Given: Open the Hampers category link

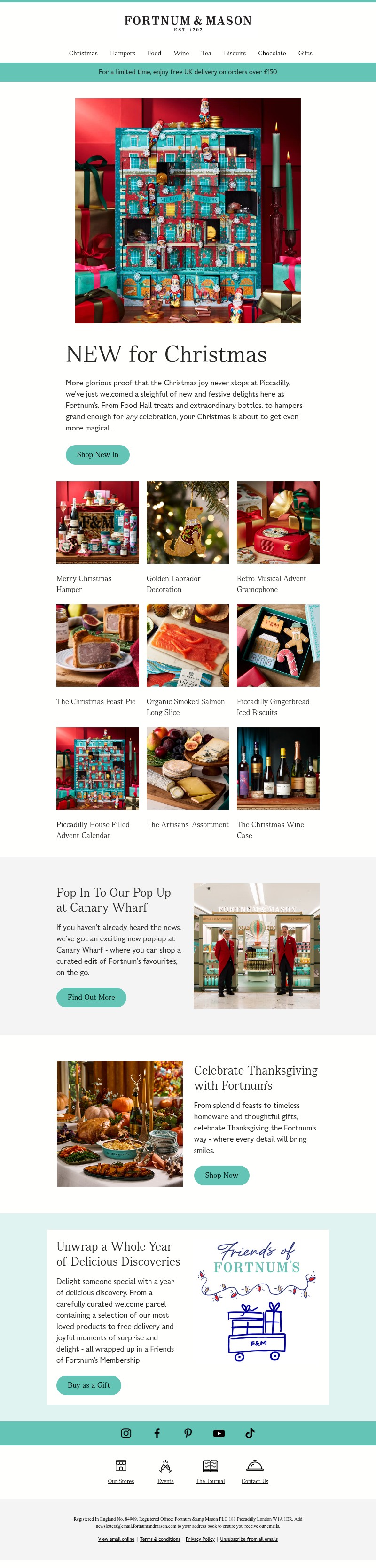Looking at the screenshot, I should click(x=123, y=53).
